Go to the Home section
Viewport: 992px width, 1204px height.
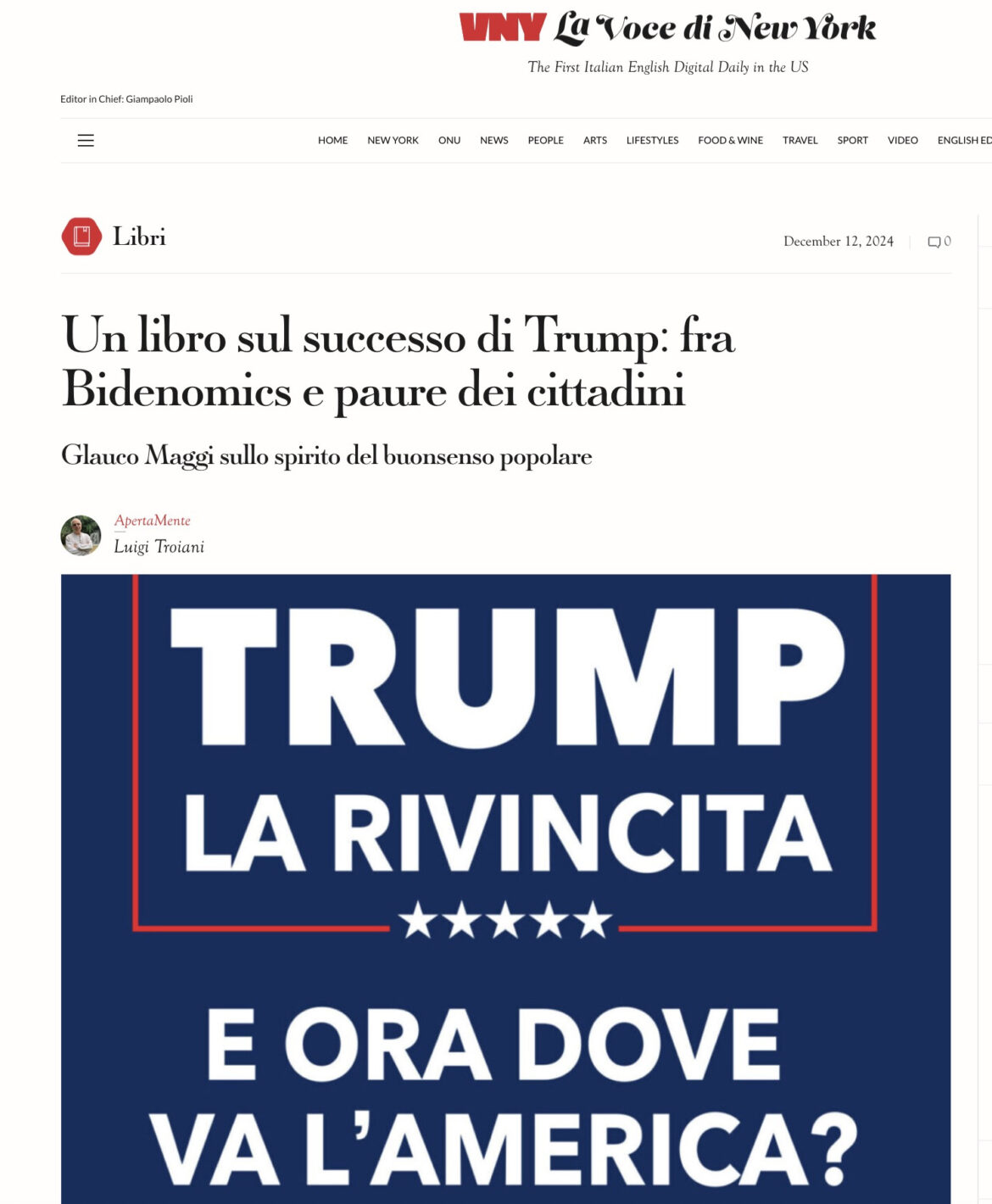332,141
